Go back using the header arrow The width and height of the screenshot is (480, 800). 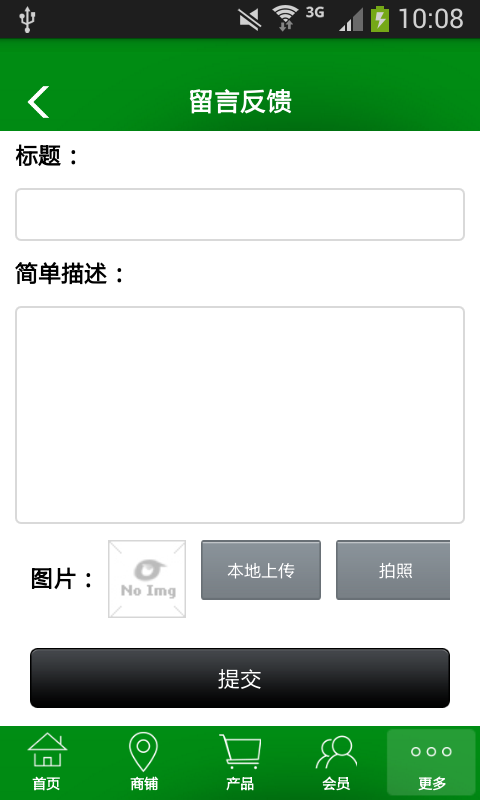[38, 102]
